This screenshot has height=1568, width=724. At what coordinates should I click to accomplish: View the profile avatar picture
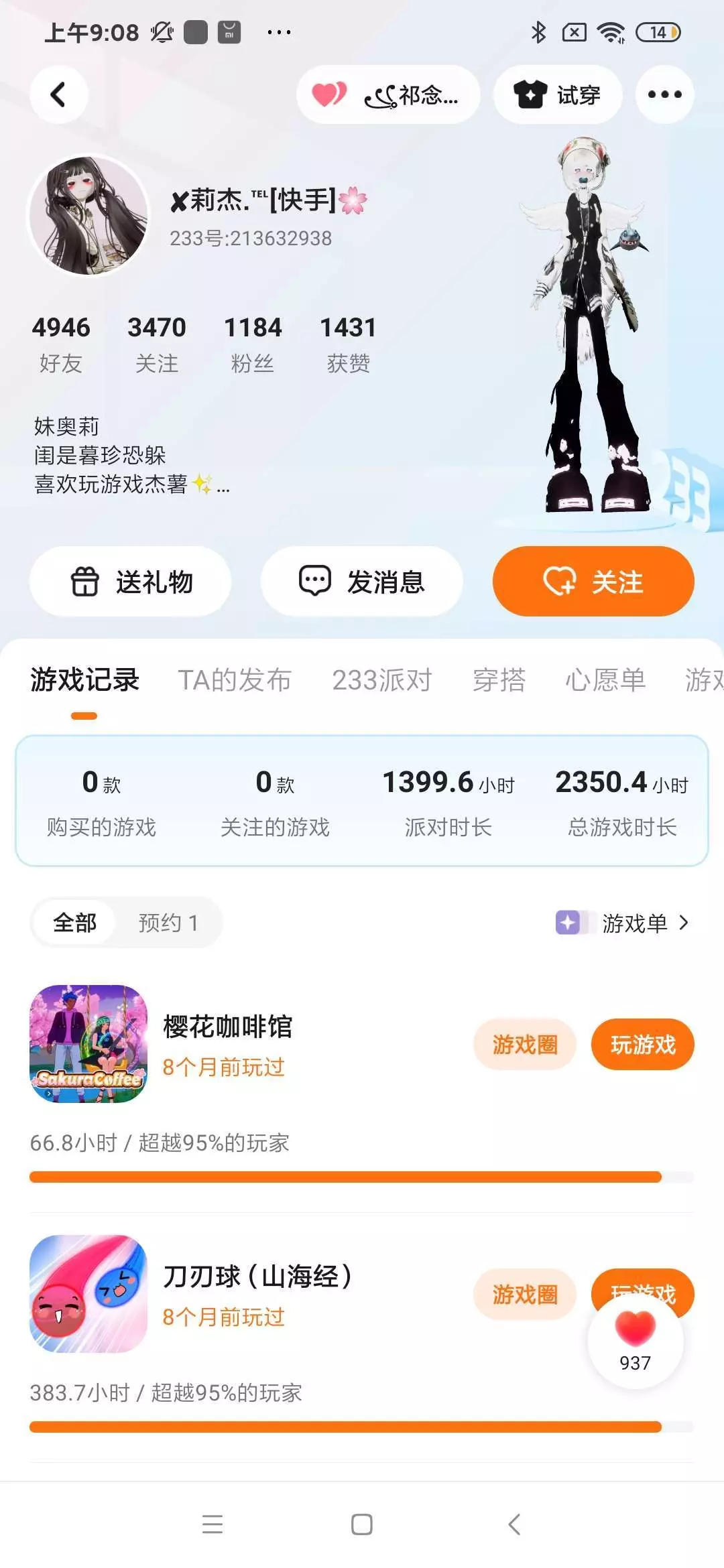click(x=88, y=216)
